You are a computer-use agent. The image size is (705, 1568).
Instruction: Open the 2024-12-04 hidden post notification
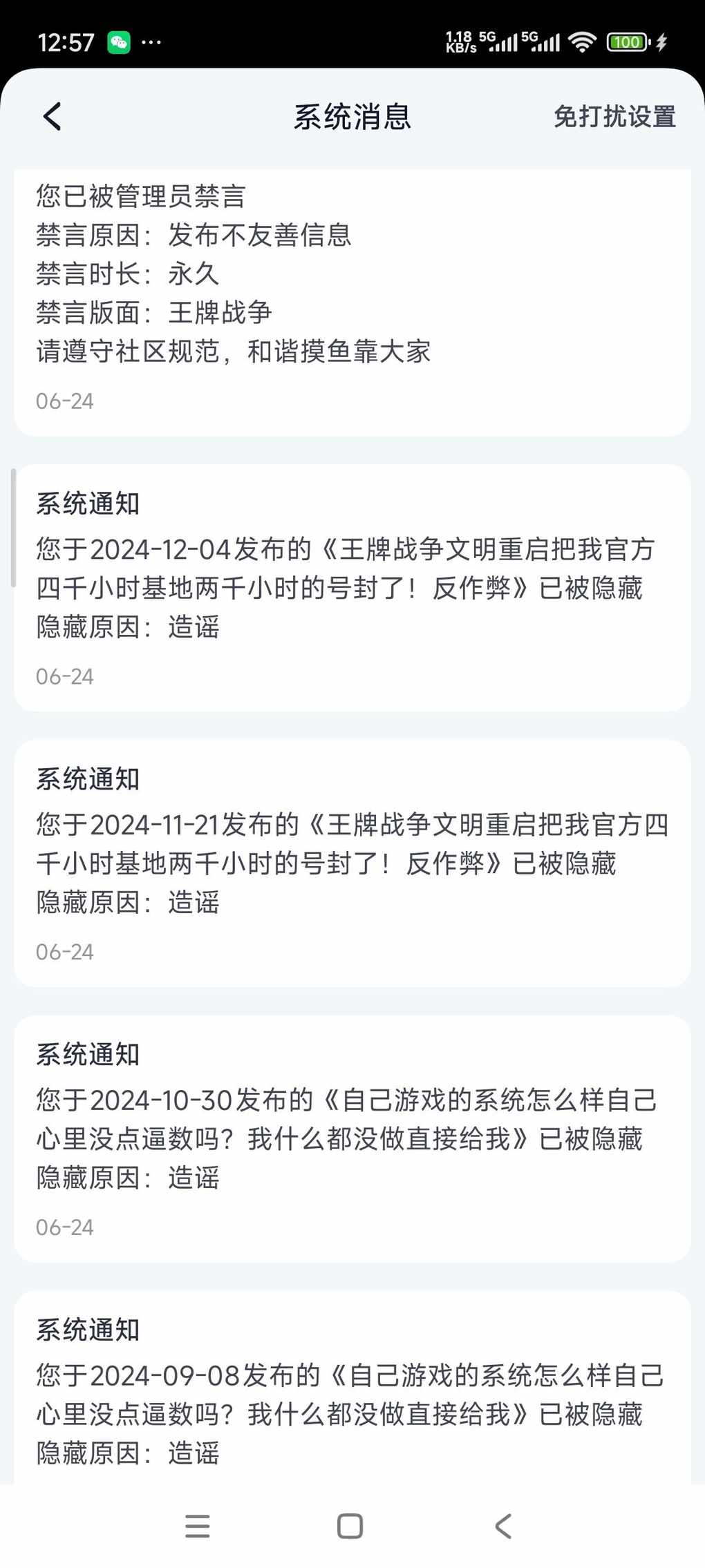(352, 588)
